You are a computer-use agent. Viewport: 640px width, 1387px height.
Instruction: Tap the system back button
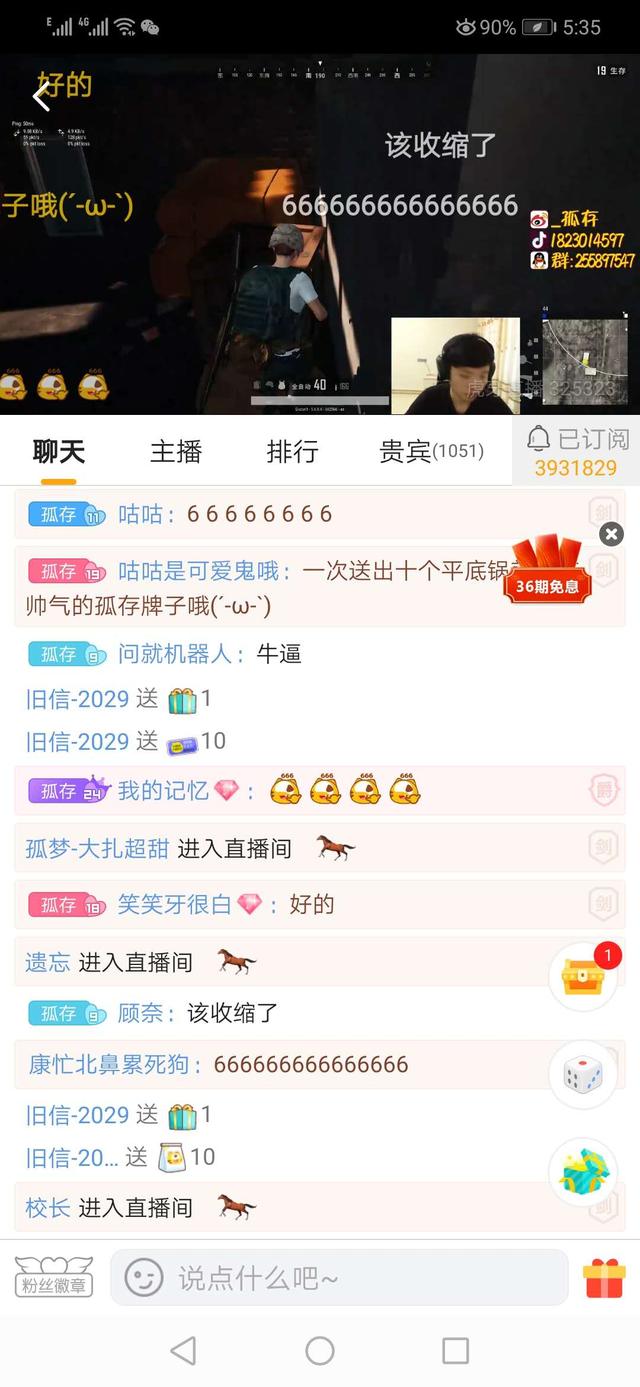pyautogui.click(x=183, y=1351)
